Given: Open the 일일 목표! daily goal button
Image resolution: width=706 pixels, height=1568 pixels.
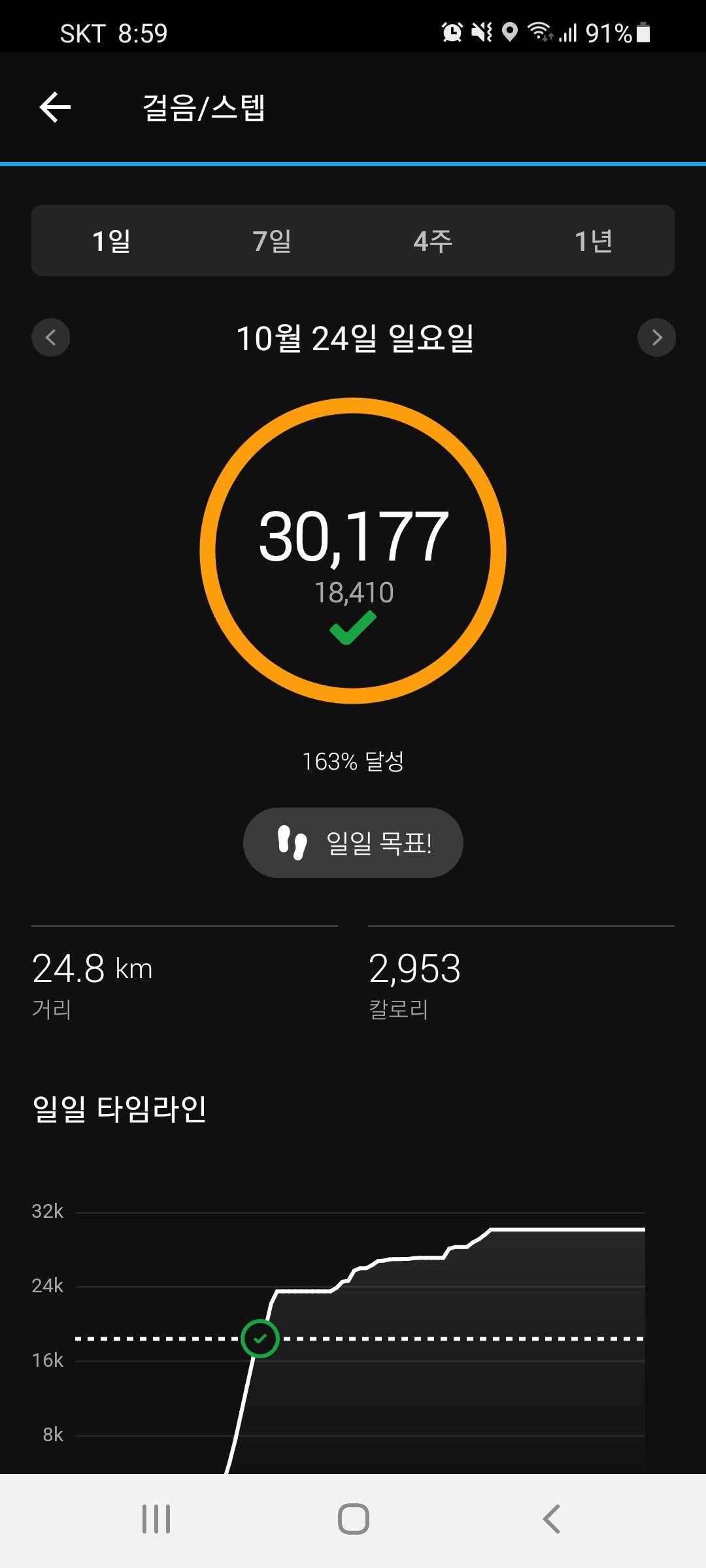Looking at the screenshot, I should [x=353, y=843].
